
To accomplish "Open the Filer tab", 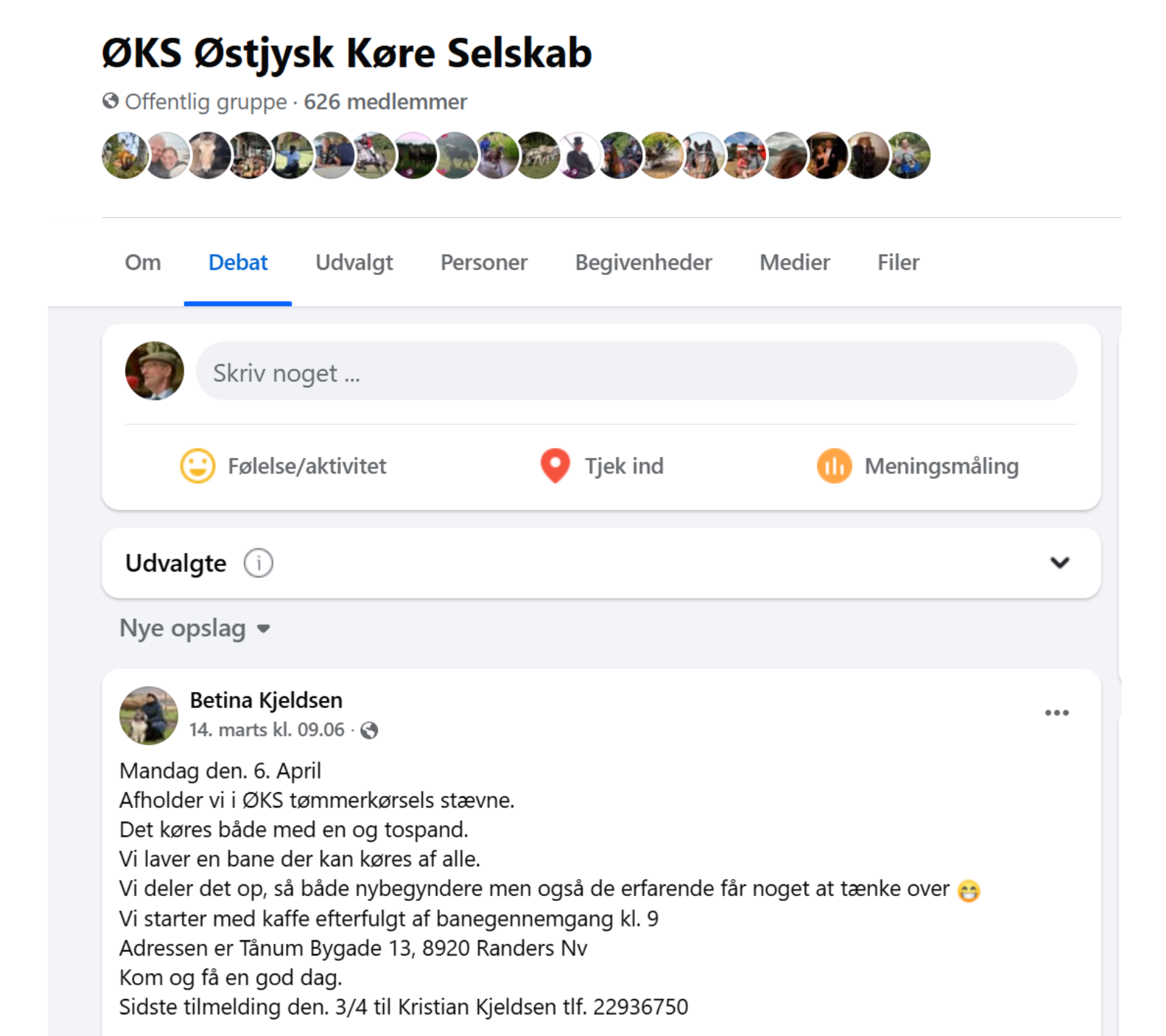I will [x=898, y=263].
